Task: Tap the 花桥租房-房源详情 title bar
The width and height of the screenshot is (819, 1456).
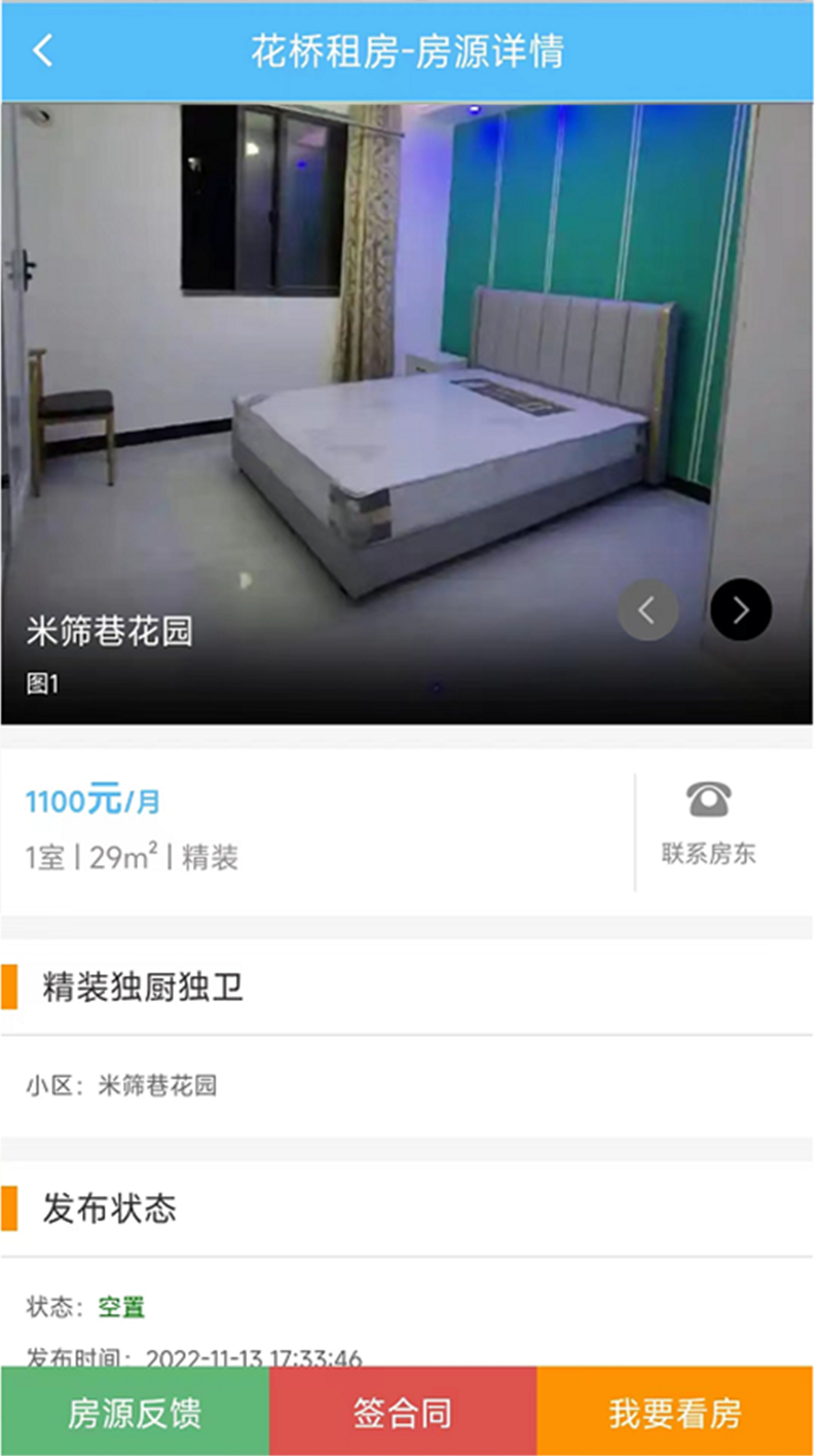Action: click(x=409, y=52)
